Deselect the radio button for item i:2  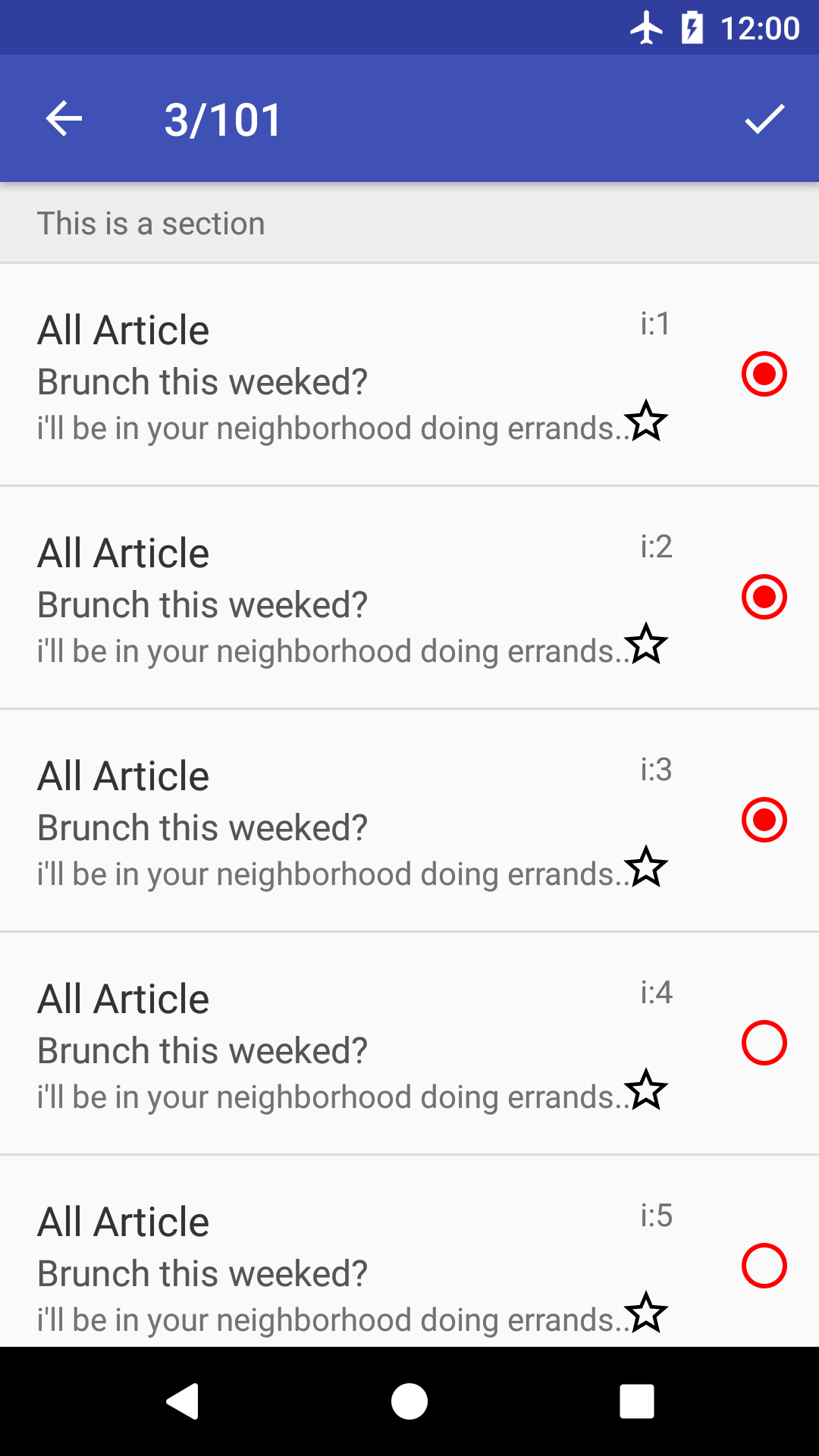(x=764, y=597)
